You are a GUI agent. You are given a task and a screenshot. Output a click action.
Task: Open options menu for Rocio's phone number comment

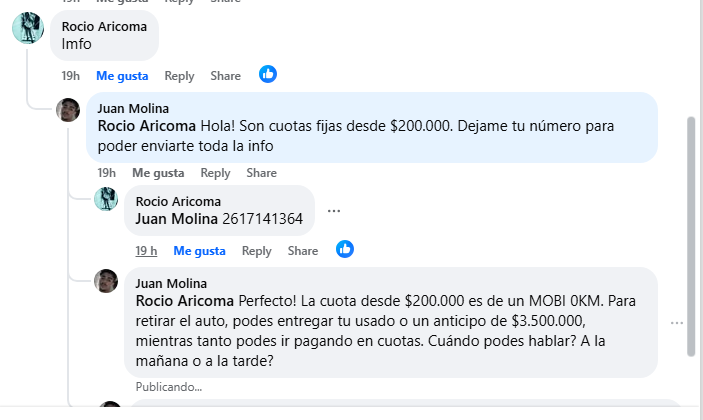click(334, 211)
